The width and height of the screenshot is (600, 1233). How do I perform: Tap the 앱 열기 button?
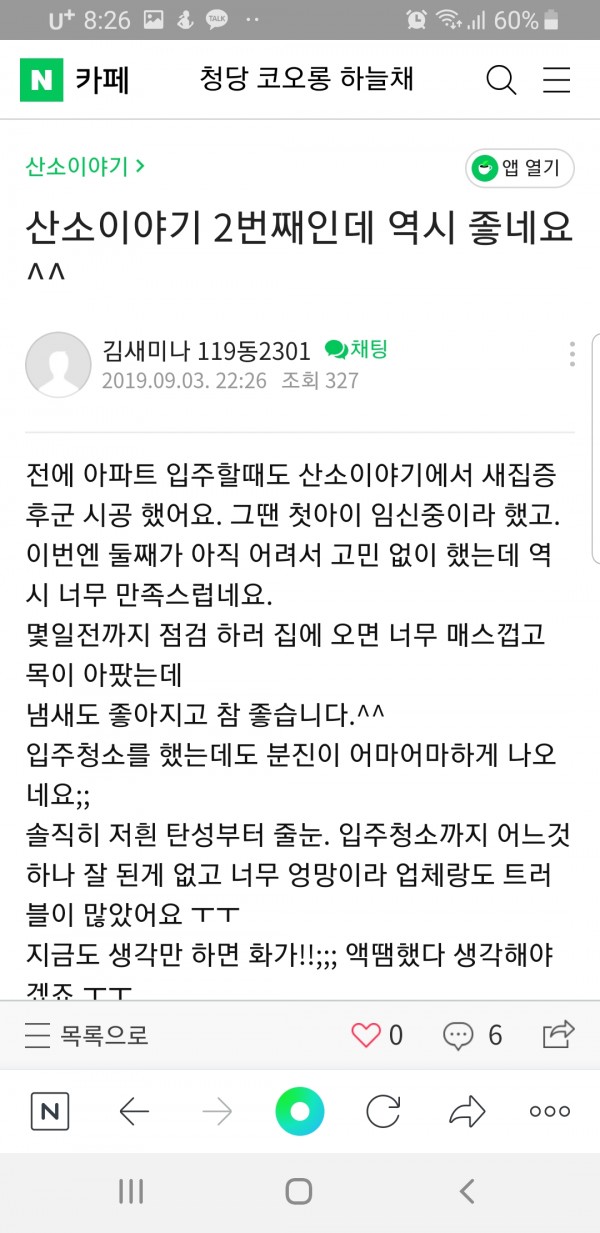click(x=519, y=168)
